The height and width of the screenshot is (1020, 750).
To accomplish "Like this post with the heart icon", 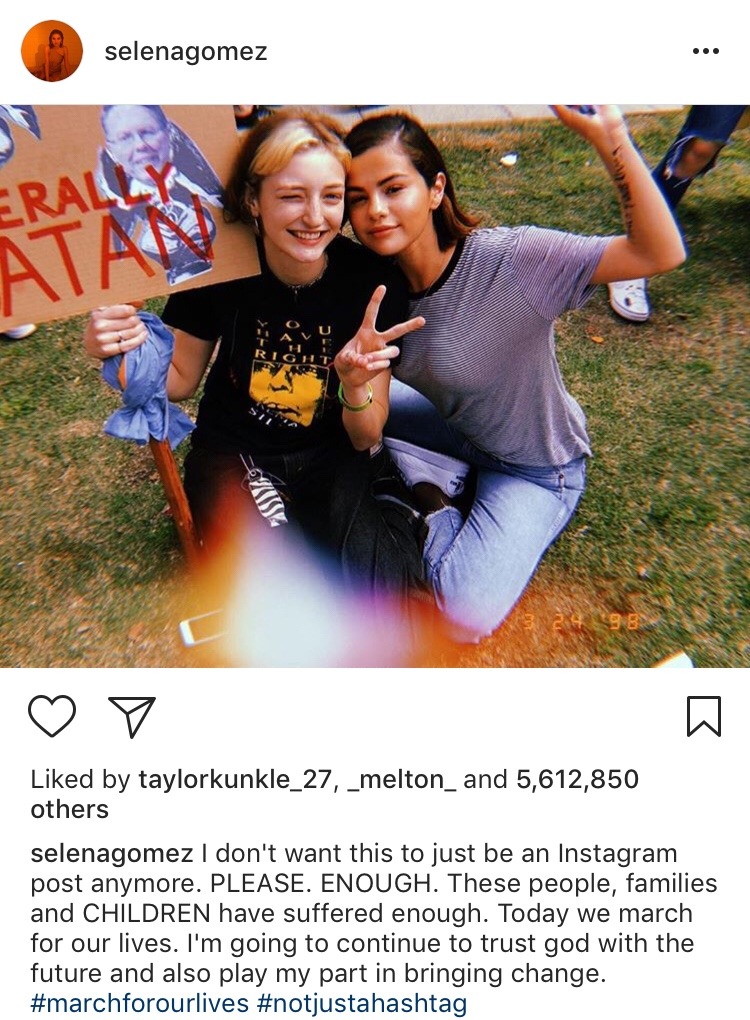I will click(52, 716).
